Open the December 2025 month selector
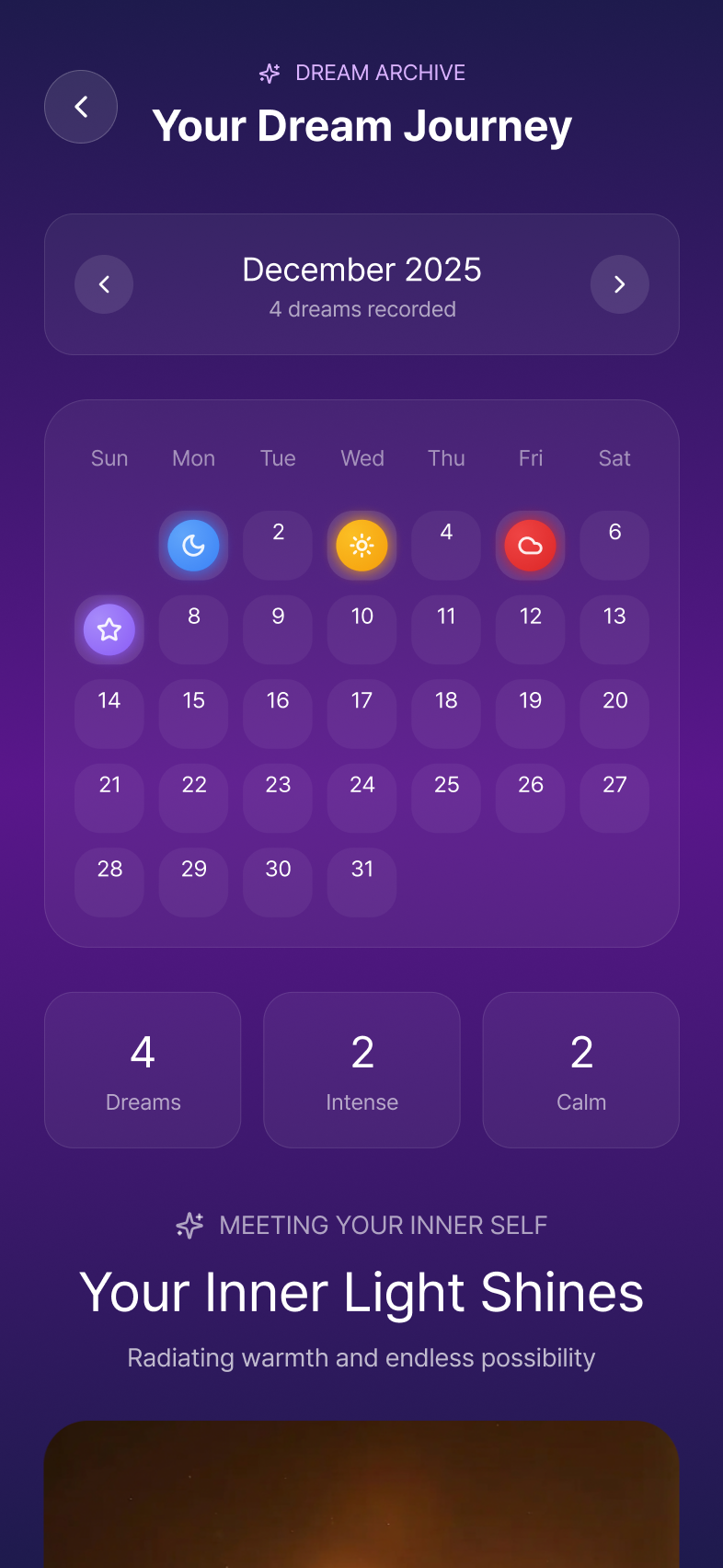Image resolution: width=723 pixels, height=1568 pixels. coord(361,270)
